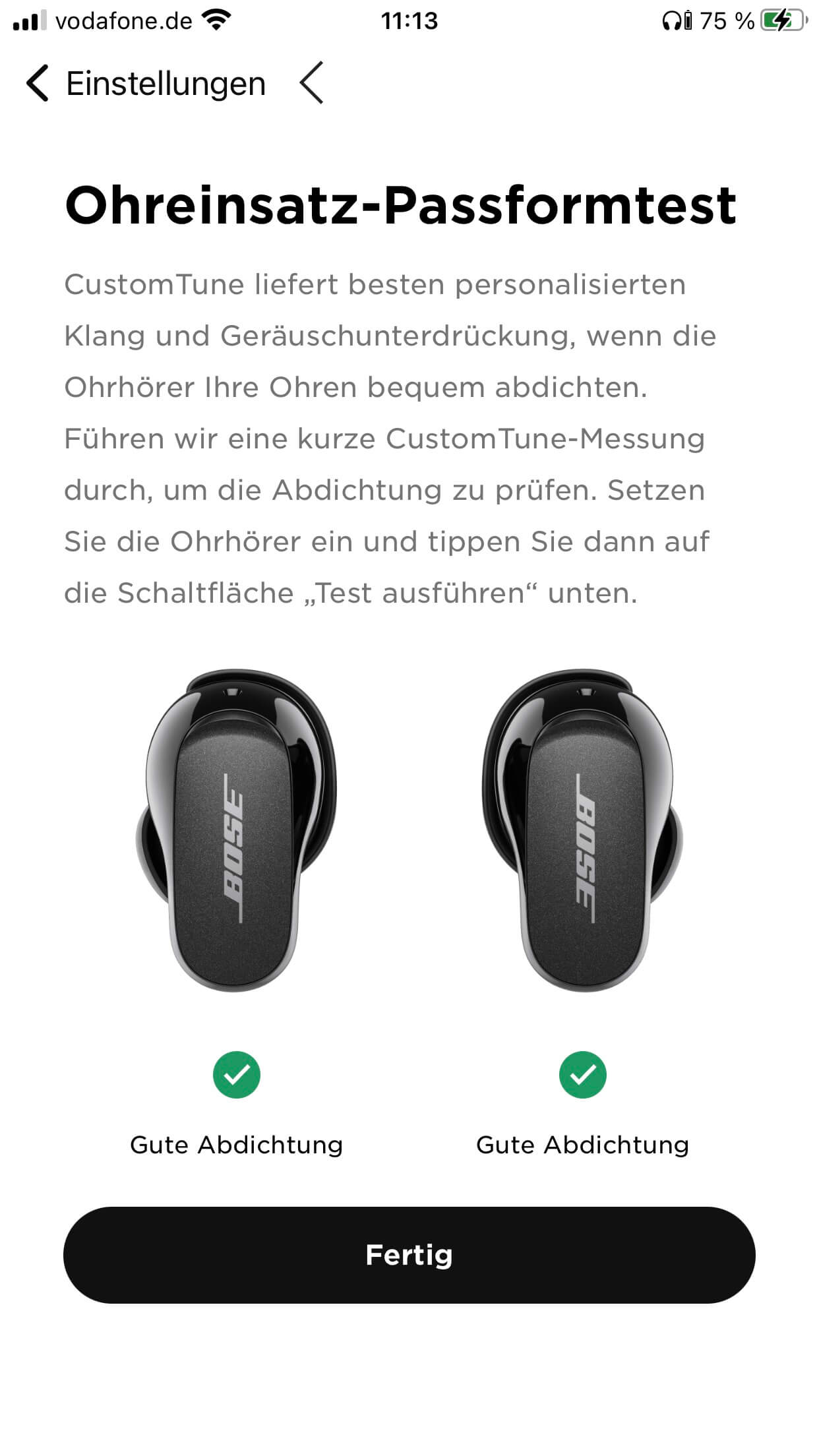The image size is (819, 1456).
Task: Tap the Fertig button
Action: (x=409, y=1255)
